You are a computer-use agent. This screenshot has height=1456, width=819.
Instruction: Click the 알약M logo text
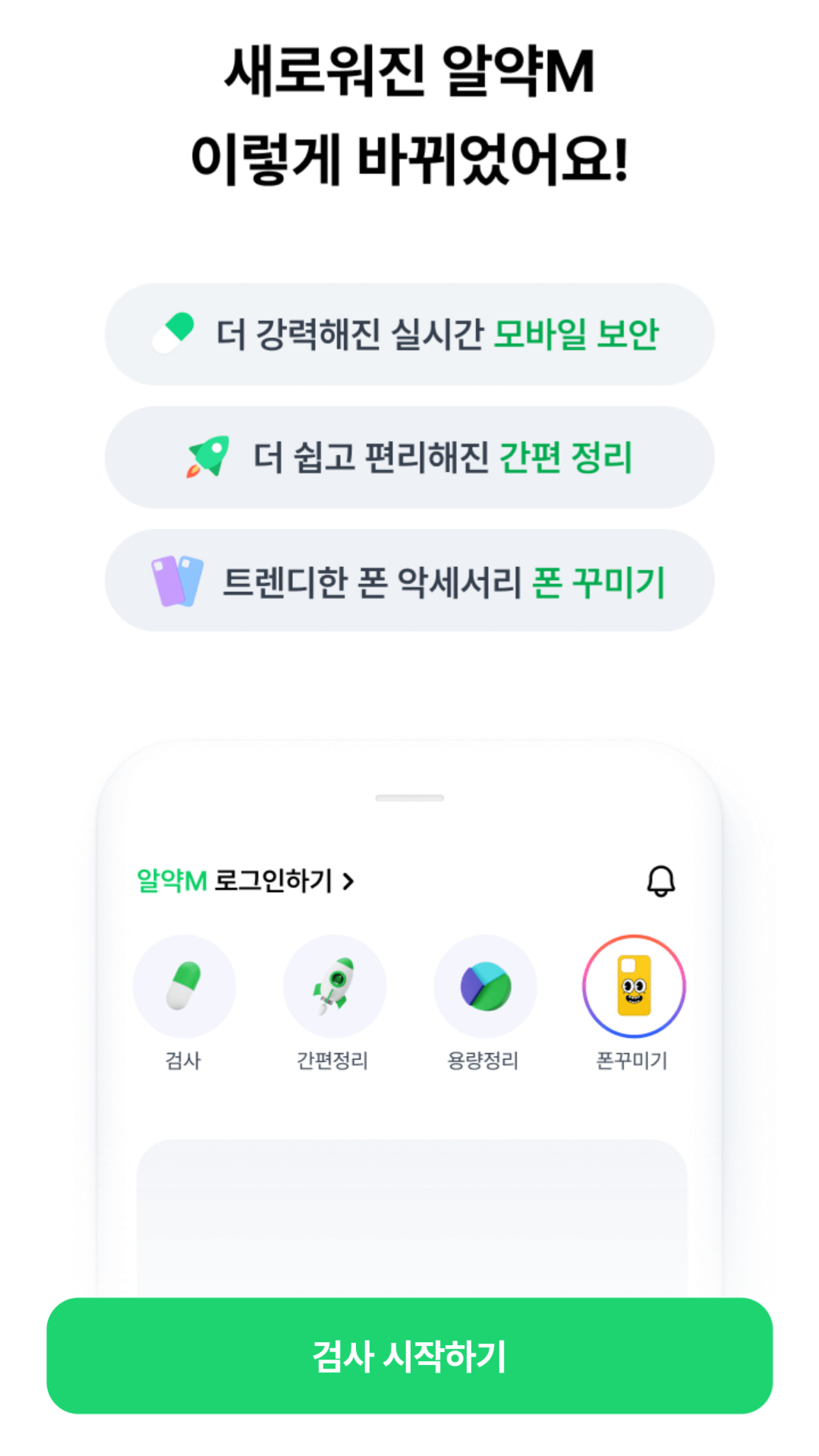click(x=169, y=881)
